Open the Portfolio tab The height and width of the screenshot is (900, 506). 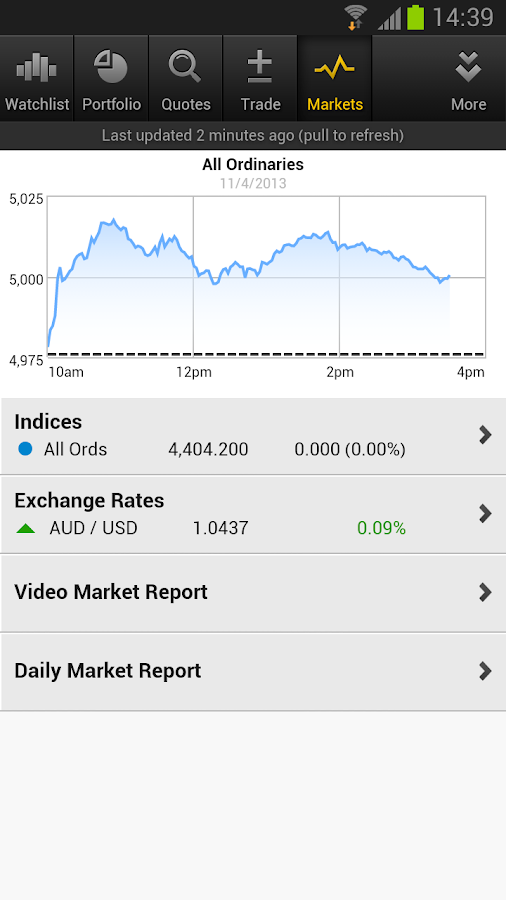(x=111, y=79)
